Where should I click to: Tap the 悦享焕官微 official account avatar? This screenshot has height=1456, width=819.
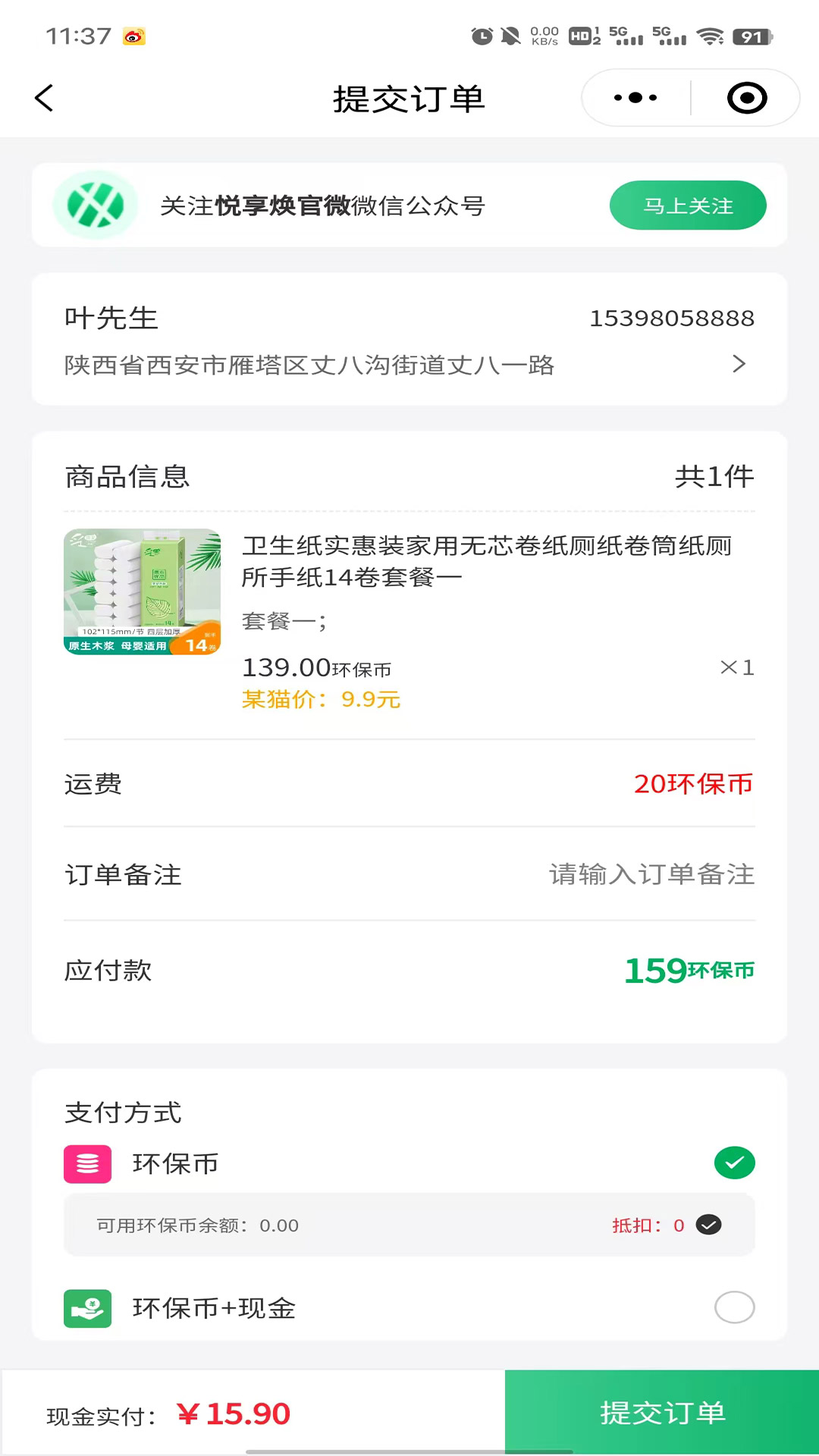pyautogui.click(x=95, y=205)
